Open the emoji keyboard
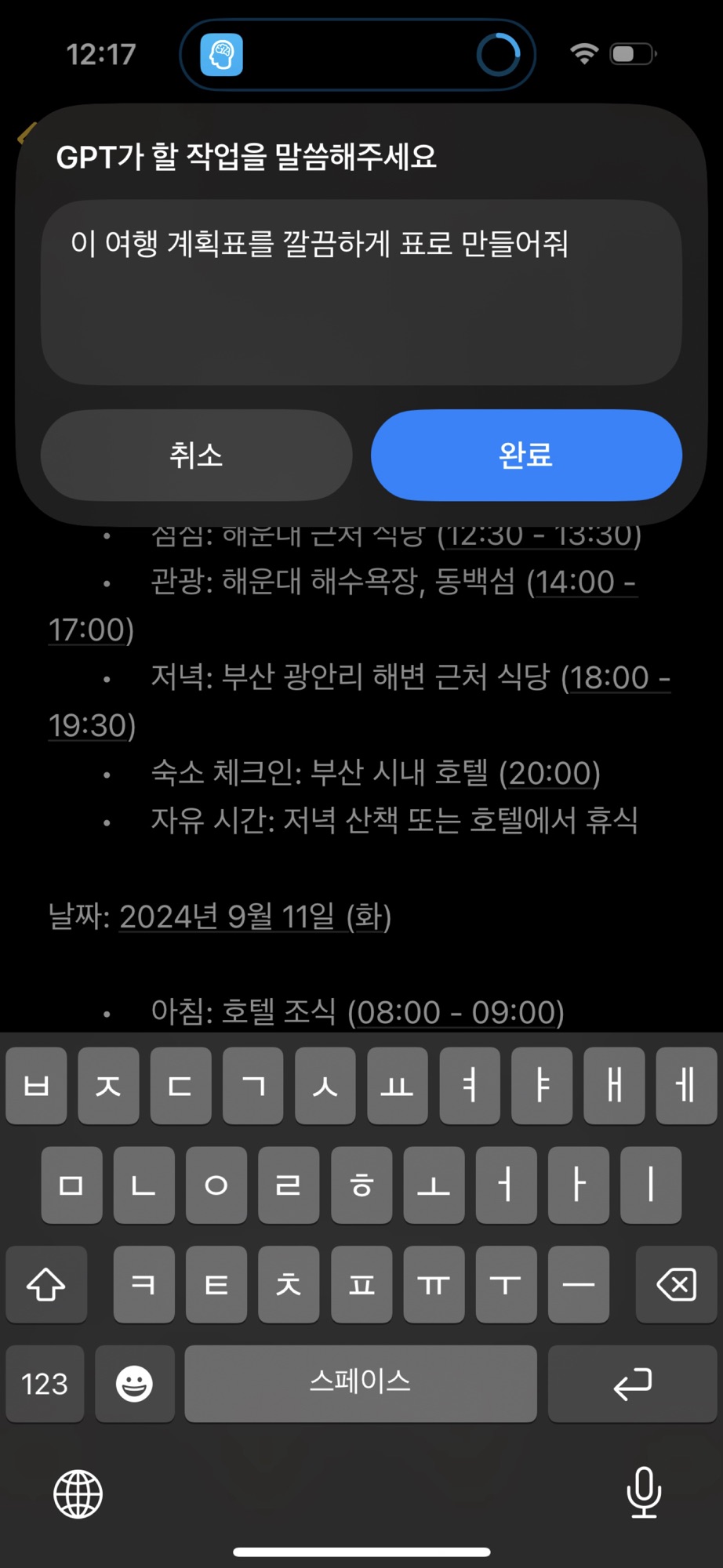This screenshot has height=1568, width=723. [134, 1384]
